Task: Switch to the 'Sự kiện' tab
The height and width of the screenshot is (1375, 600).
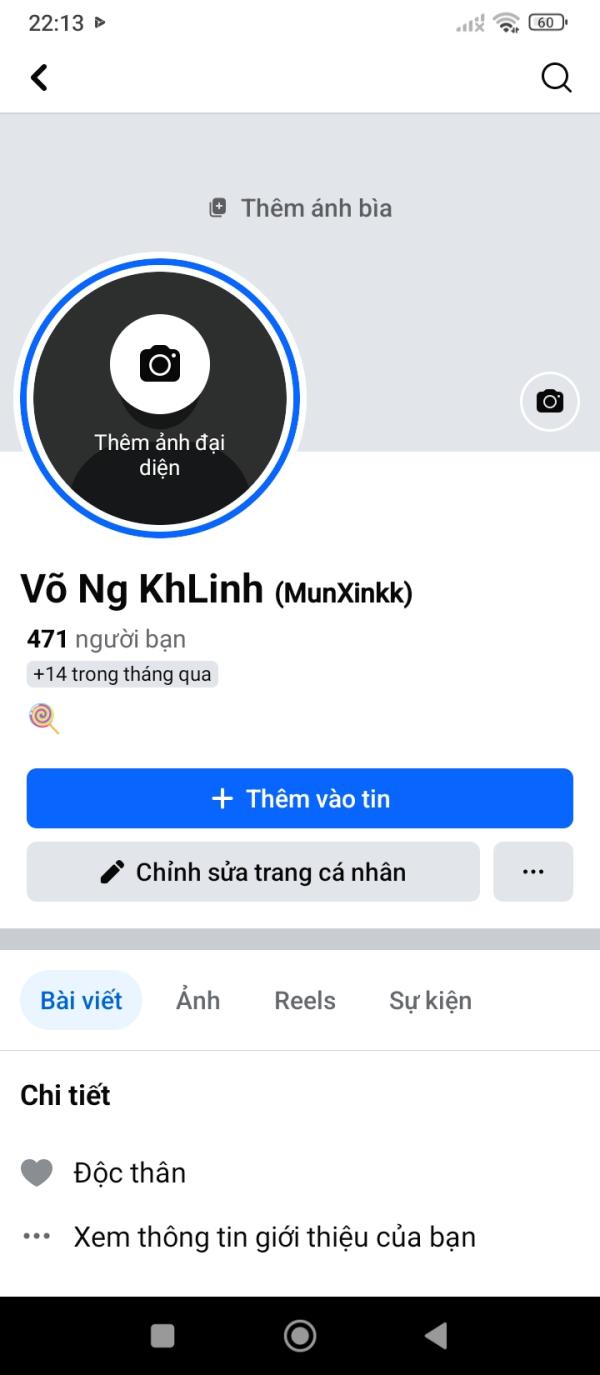Action: click(430, 1000)
